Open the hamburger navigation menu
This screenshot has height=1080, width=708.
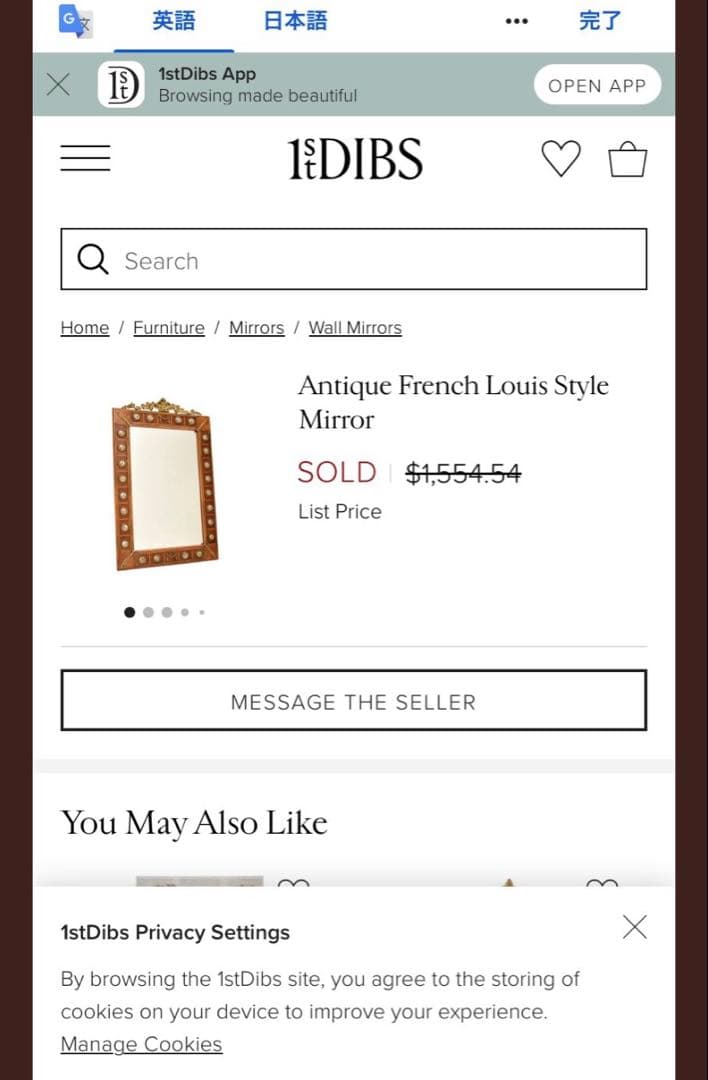click(x=85, y=159)
